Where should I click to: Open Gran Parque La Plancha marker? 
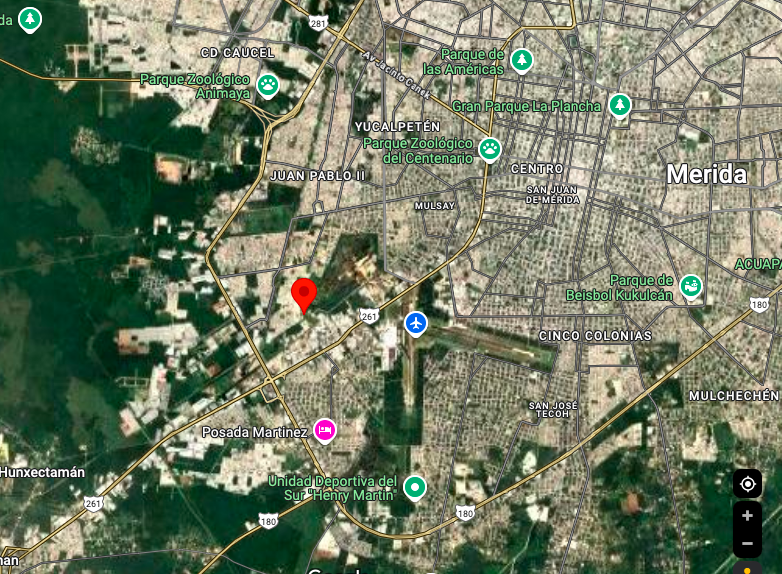coord(620,104)
